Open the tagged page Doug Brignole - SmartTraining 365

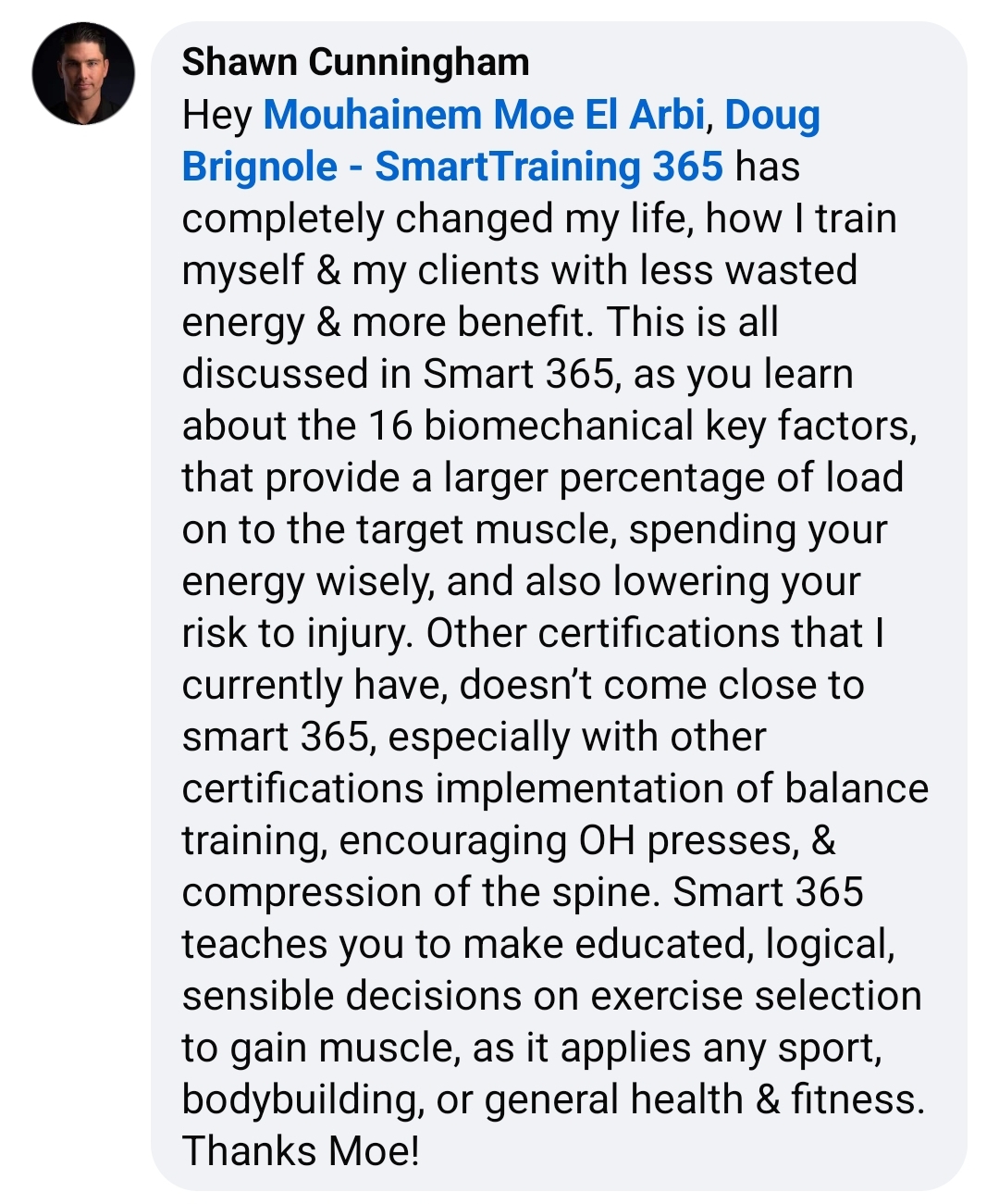tap(451, 168)
